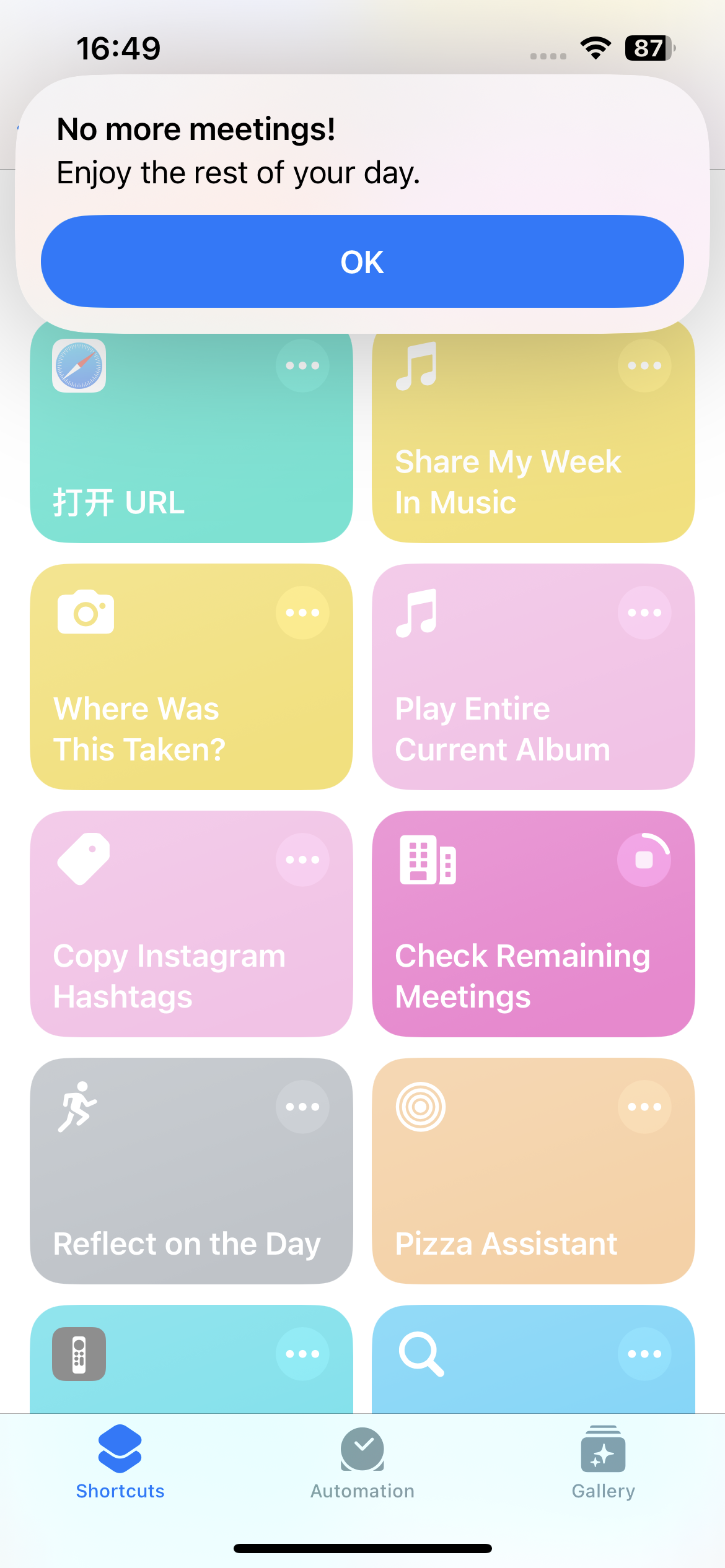Switch to the Automation tab
The image size is (725, 1568).
coord(362,1463)
